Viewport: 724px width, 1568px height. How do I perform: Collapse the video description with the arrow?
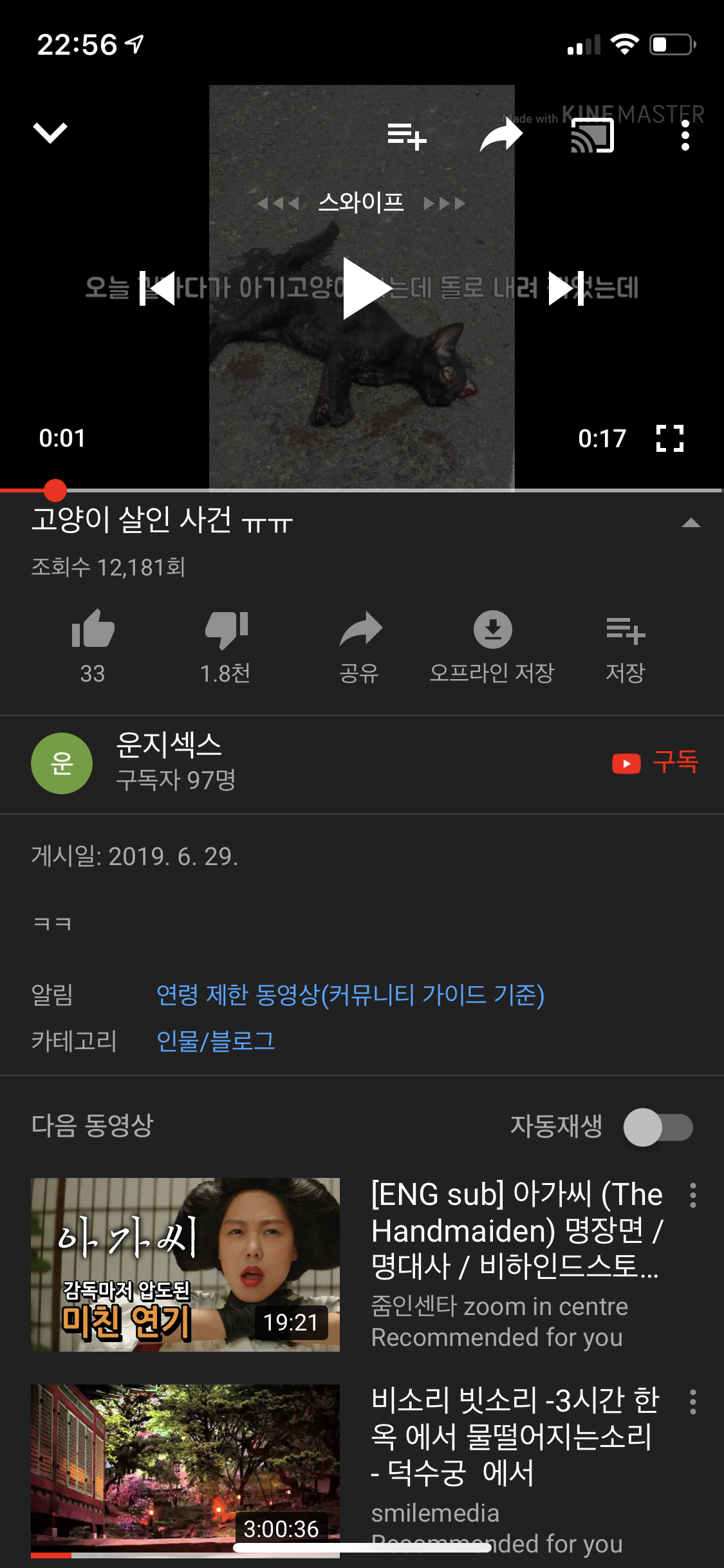[x=691, y=523]
